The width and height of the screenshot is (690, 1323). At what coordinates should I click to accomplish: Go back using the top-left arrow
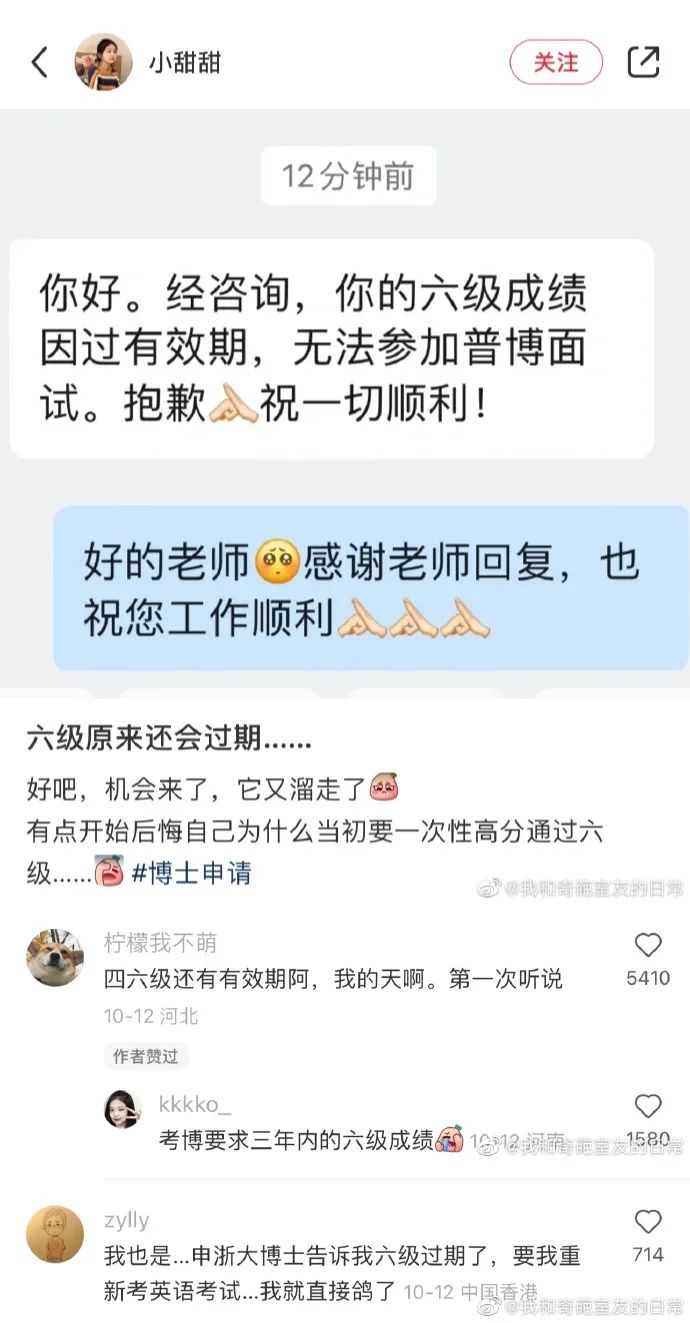[39, 62]
